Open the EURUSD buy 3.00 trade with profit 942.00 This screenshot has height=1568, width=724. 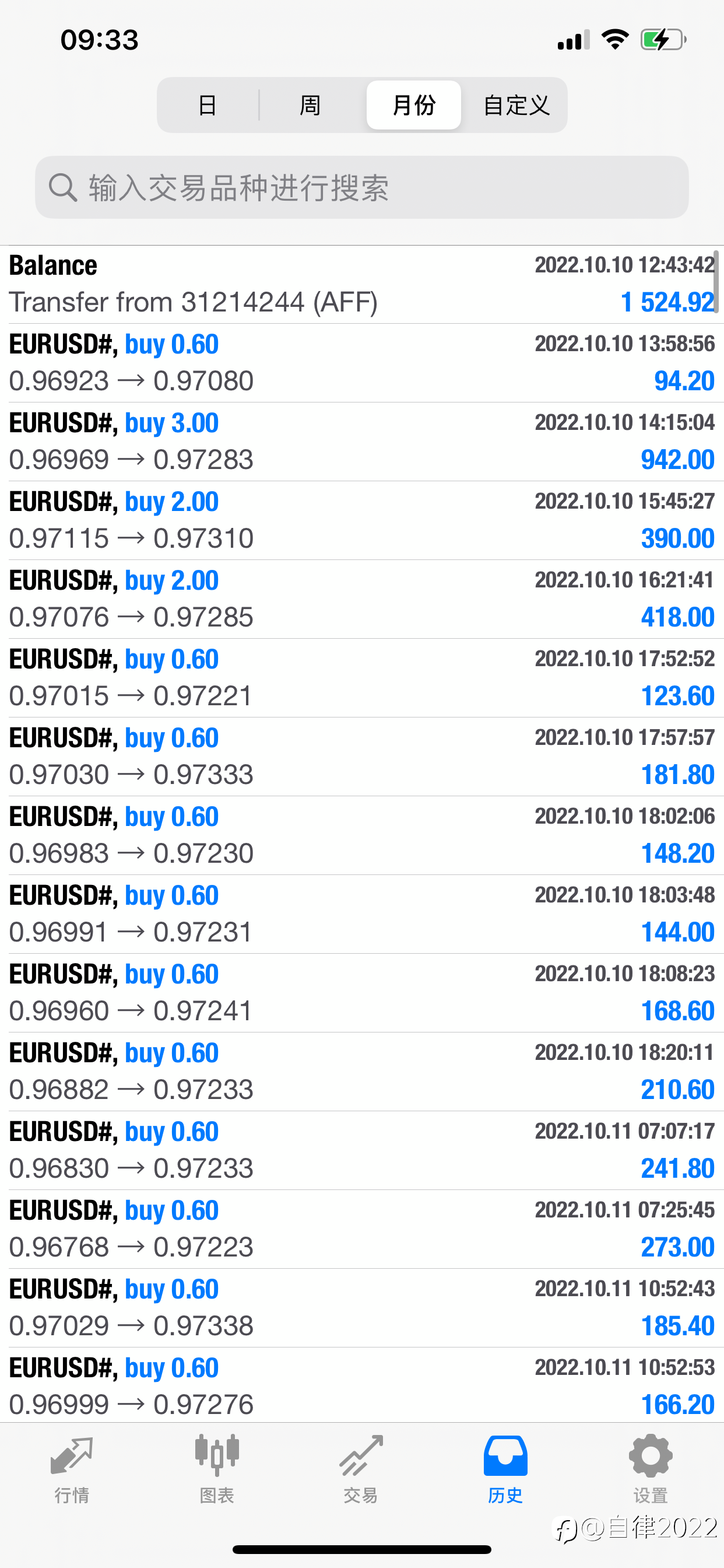[x=362, y=442]
